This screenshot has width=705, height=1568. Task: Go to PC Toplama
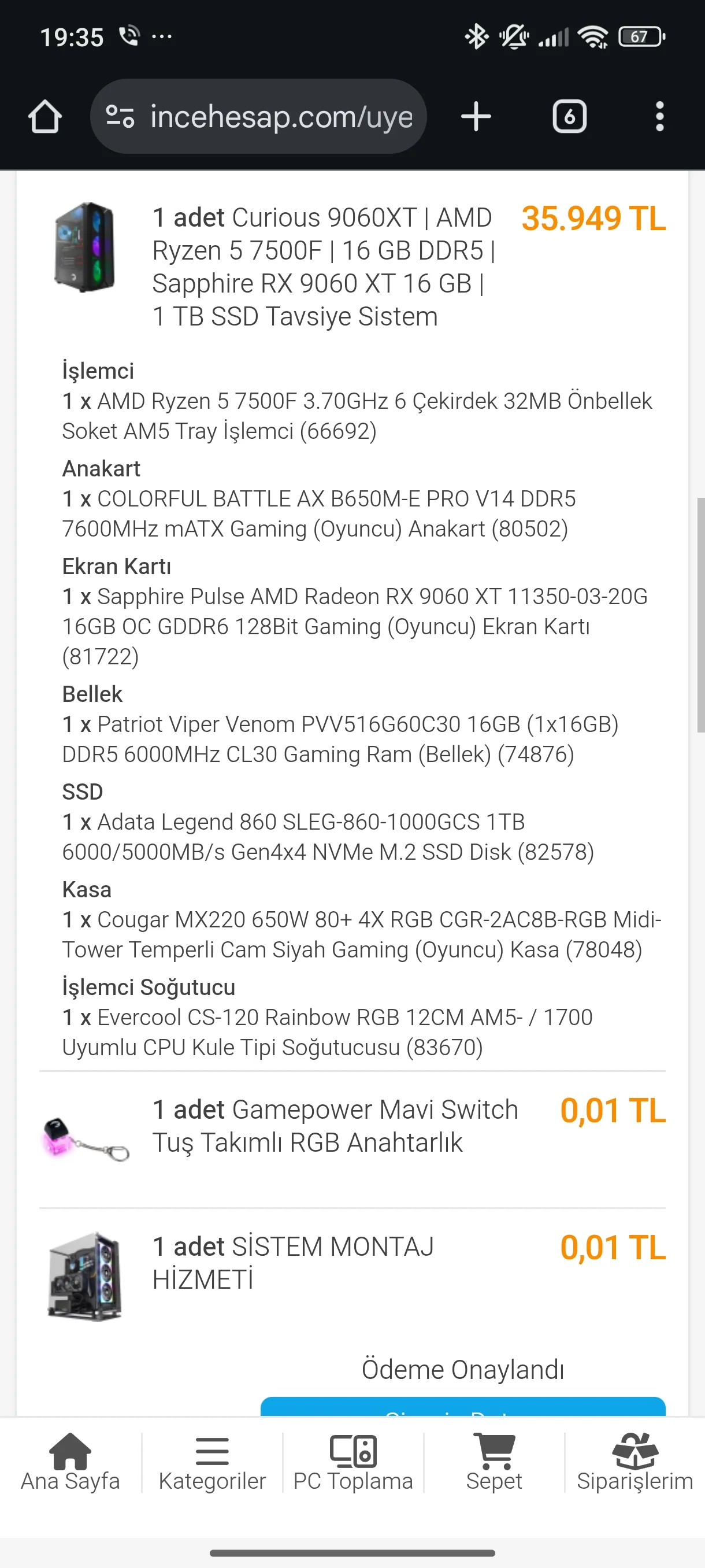pos(353,1462)
